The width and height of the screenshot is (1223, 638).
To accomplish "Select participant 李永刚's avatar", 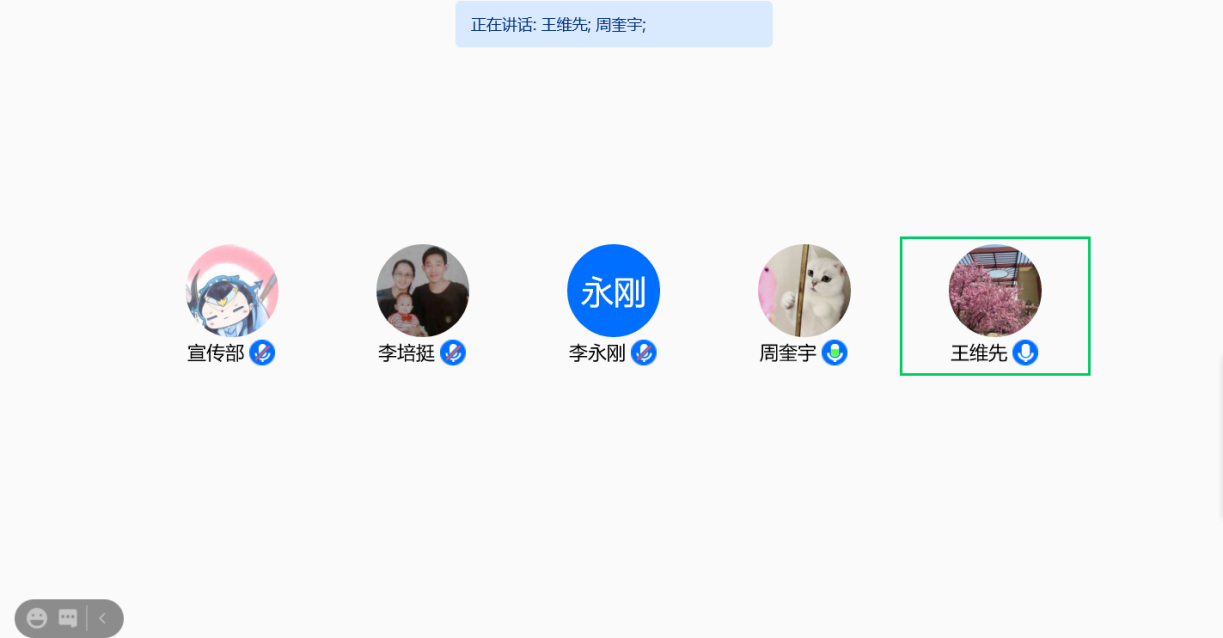I will (613, 290).
